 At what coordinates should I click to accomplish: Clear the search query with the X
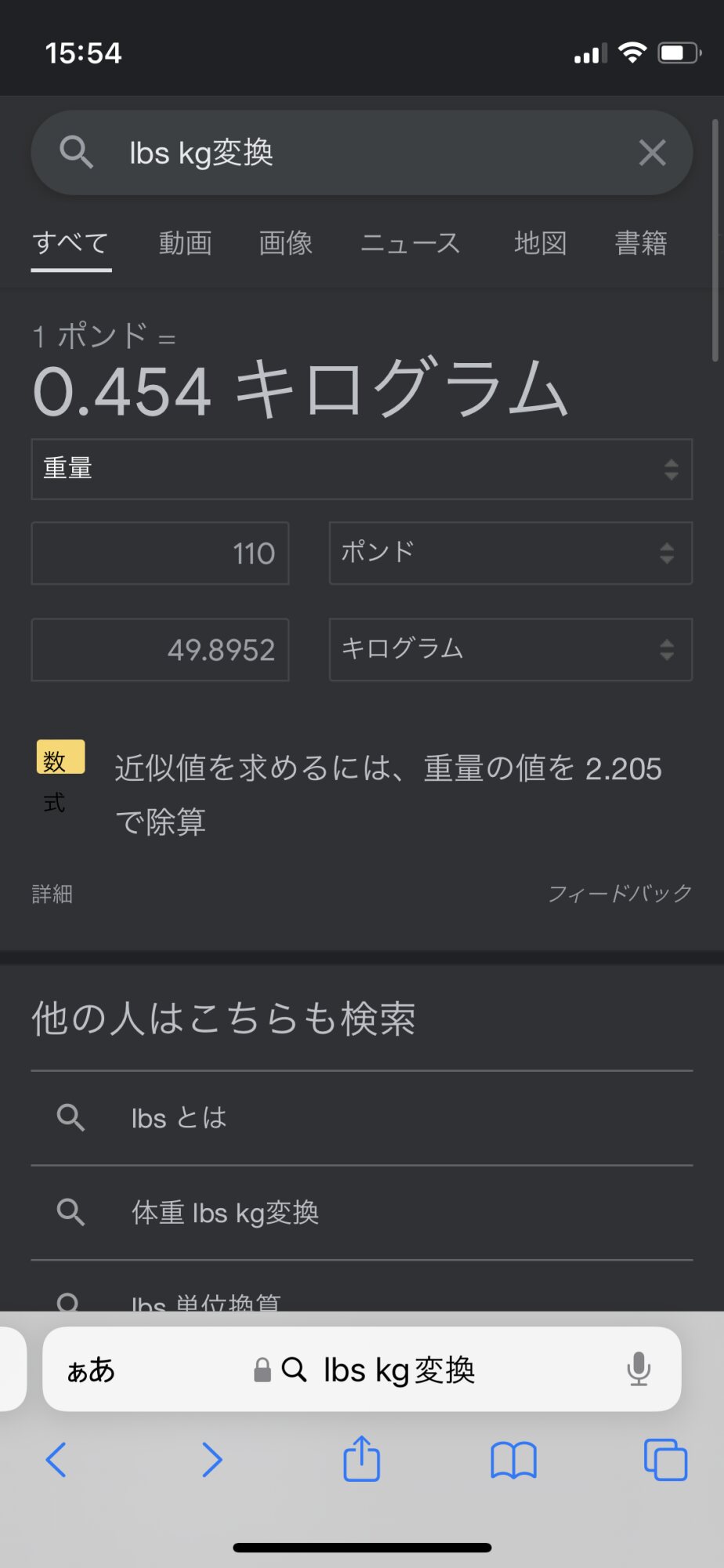[x=652, y=153]
